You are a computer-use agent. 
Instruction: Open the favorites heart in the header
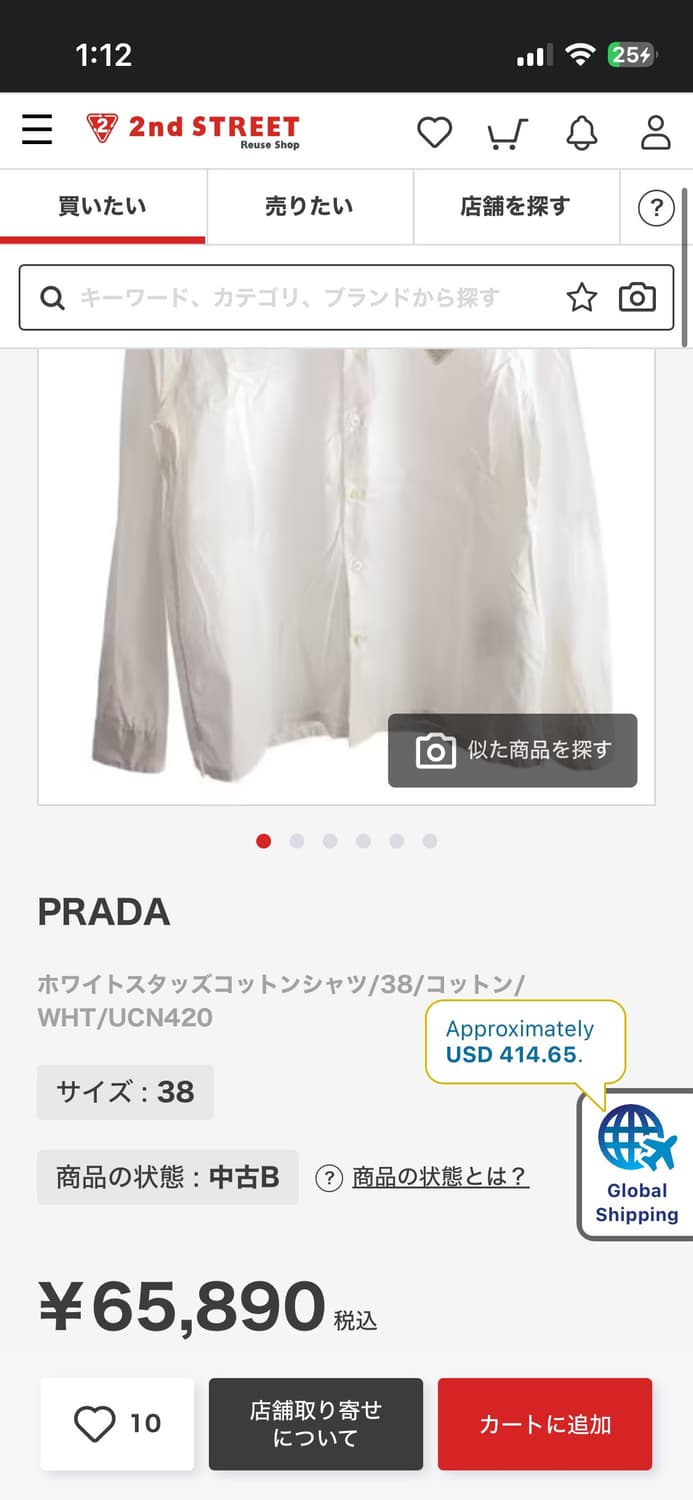point(434,132)
